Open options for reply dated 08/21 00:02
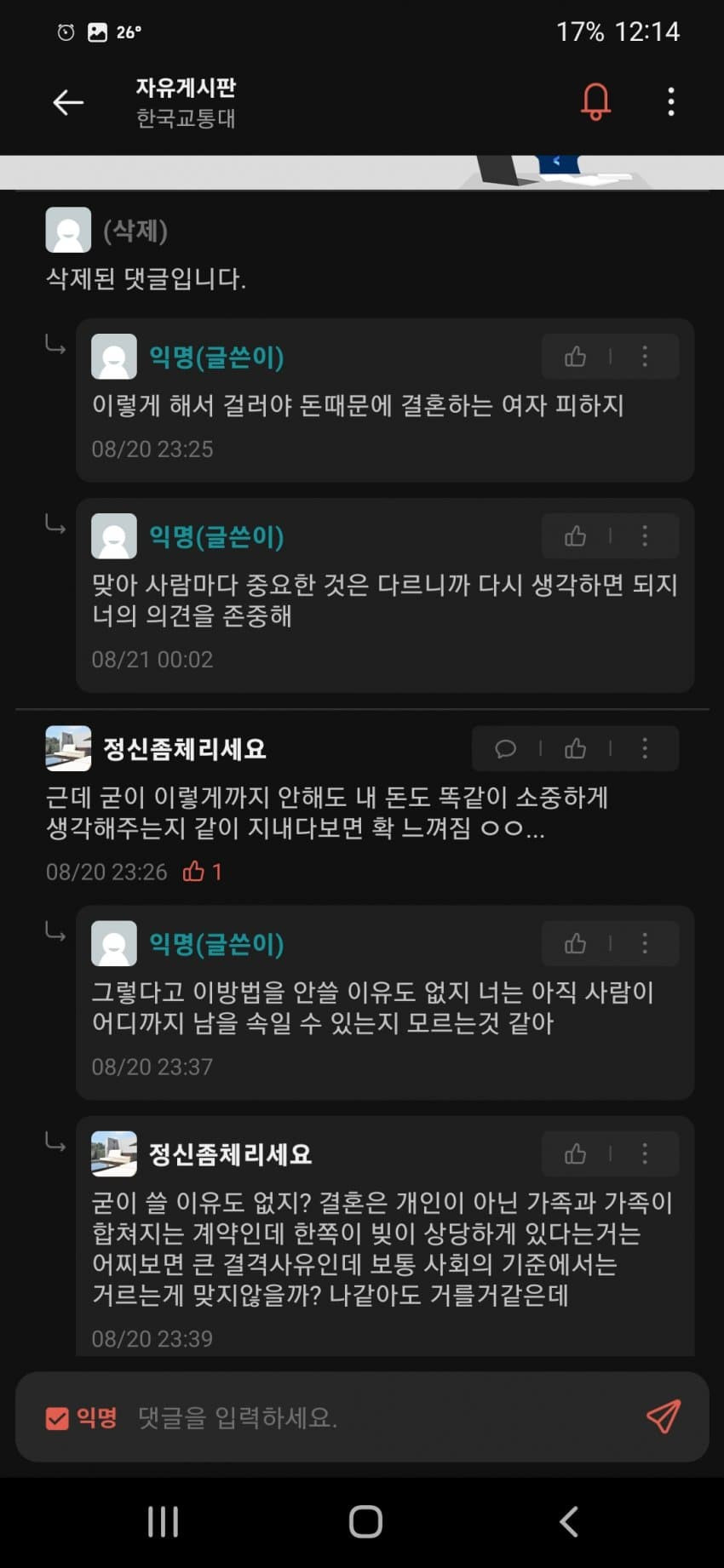724x1568 pixels. coord(645,536)
